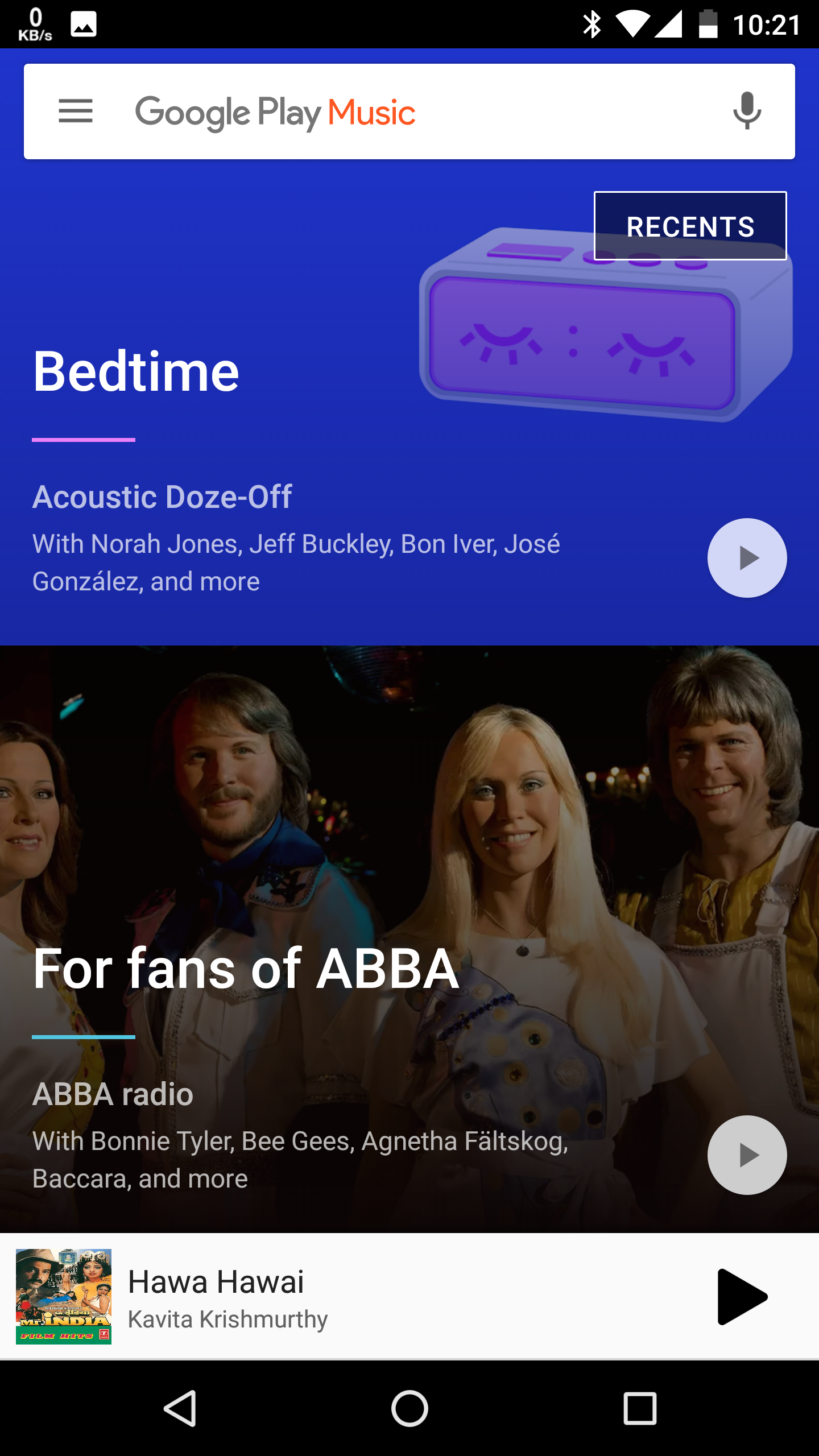819x1456 pixels.
Task: Start voice search with the microphone
Action: point(747,111)
